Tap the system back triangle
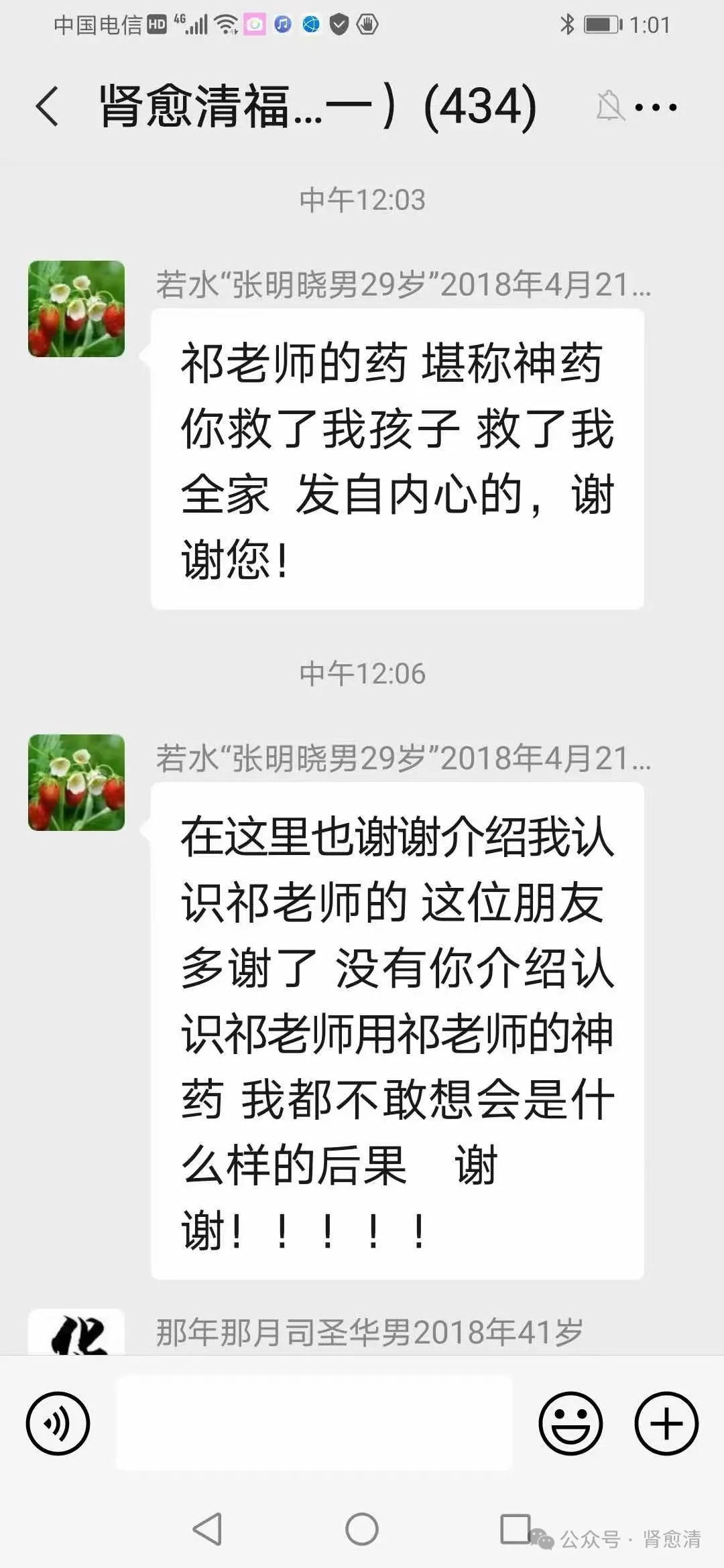Screen dimensions: 724x1568 [x=207, y=1529]
